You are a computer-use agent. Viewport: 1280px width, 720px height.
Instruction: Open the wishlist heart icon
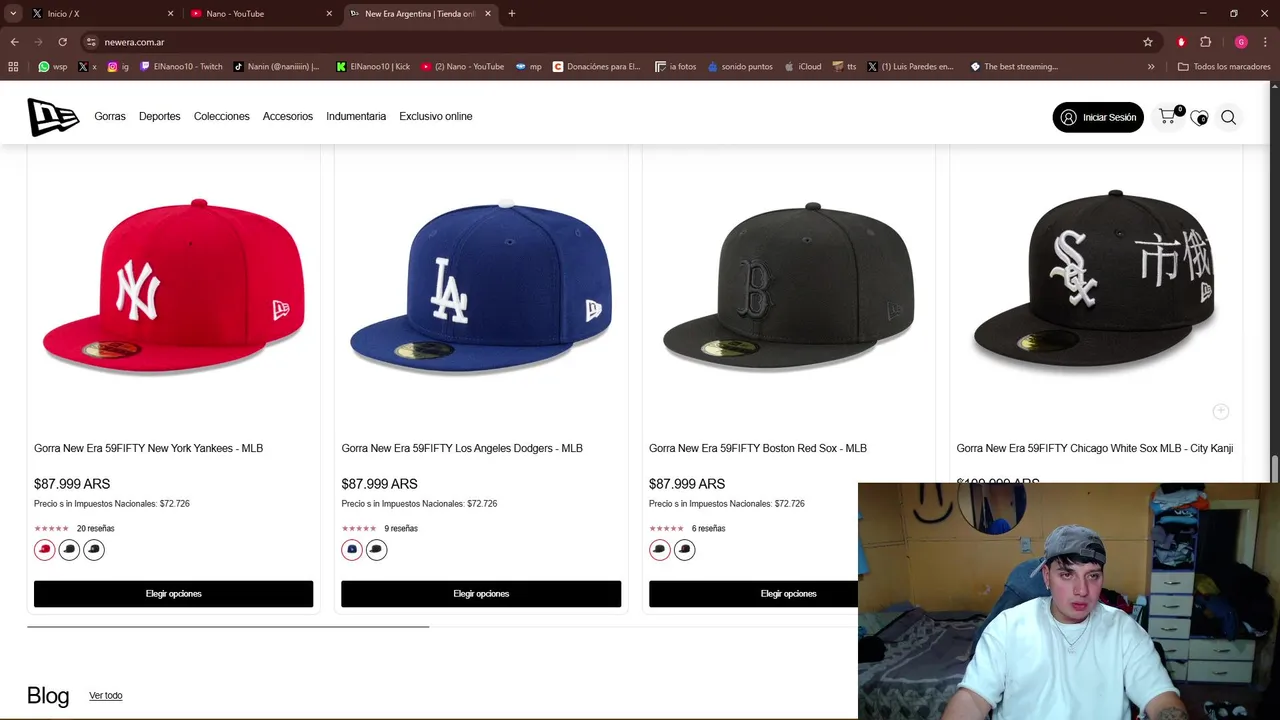point(1198,117)
